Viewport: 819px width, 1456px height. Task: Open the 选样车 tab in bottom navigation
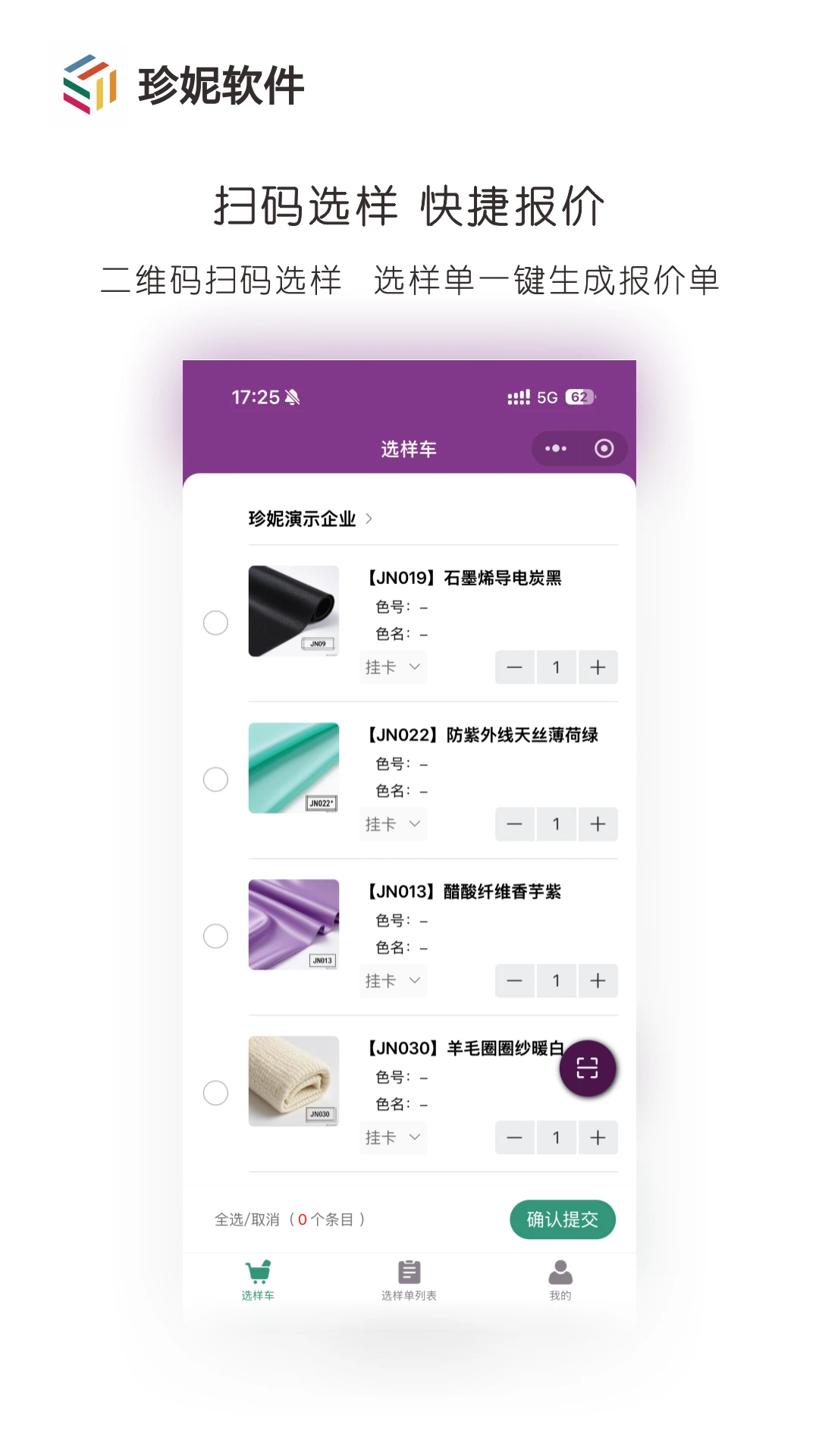257,1278
